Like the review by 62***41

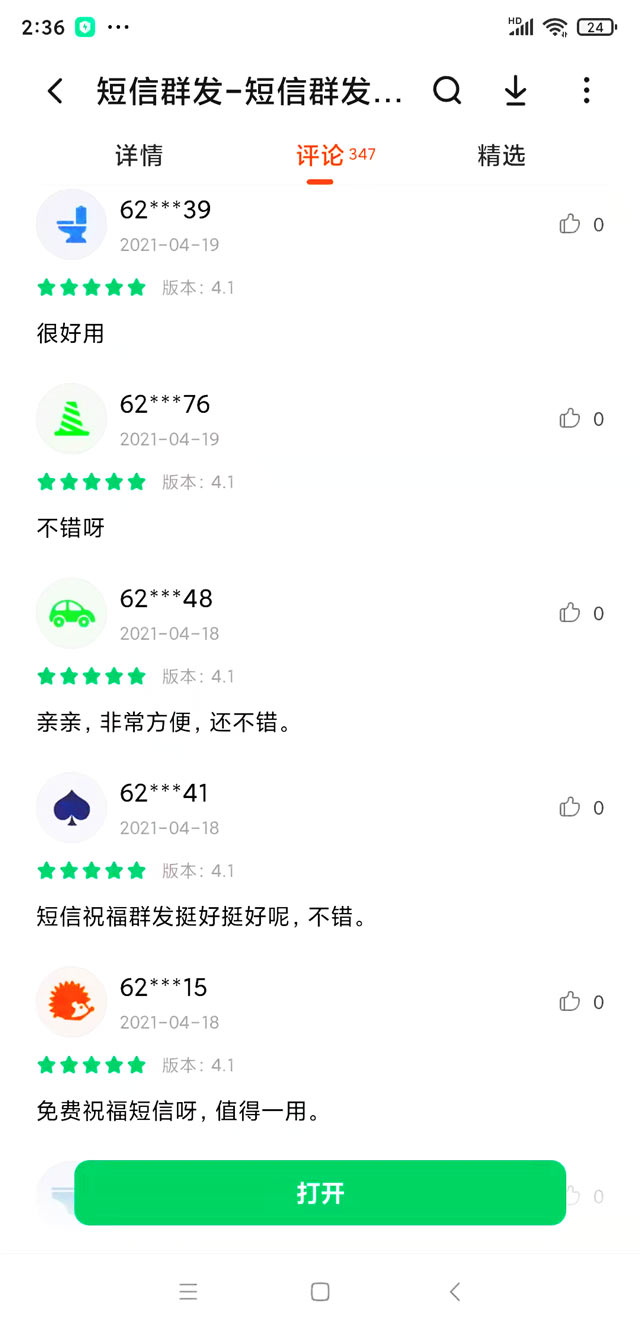pyautogui.click(x=570, y=808)
